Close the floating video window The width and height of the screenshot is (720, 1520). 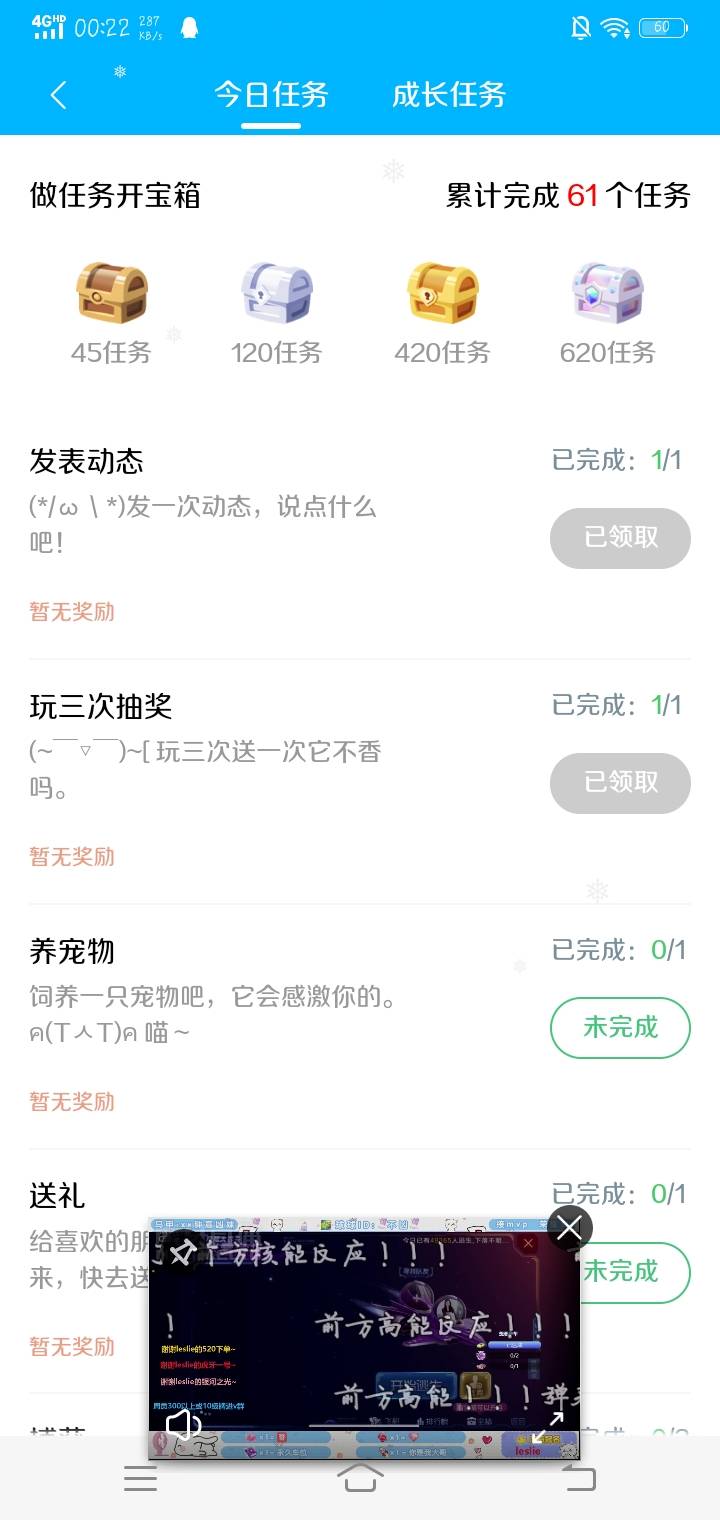(x=569, y=1228)
